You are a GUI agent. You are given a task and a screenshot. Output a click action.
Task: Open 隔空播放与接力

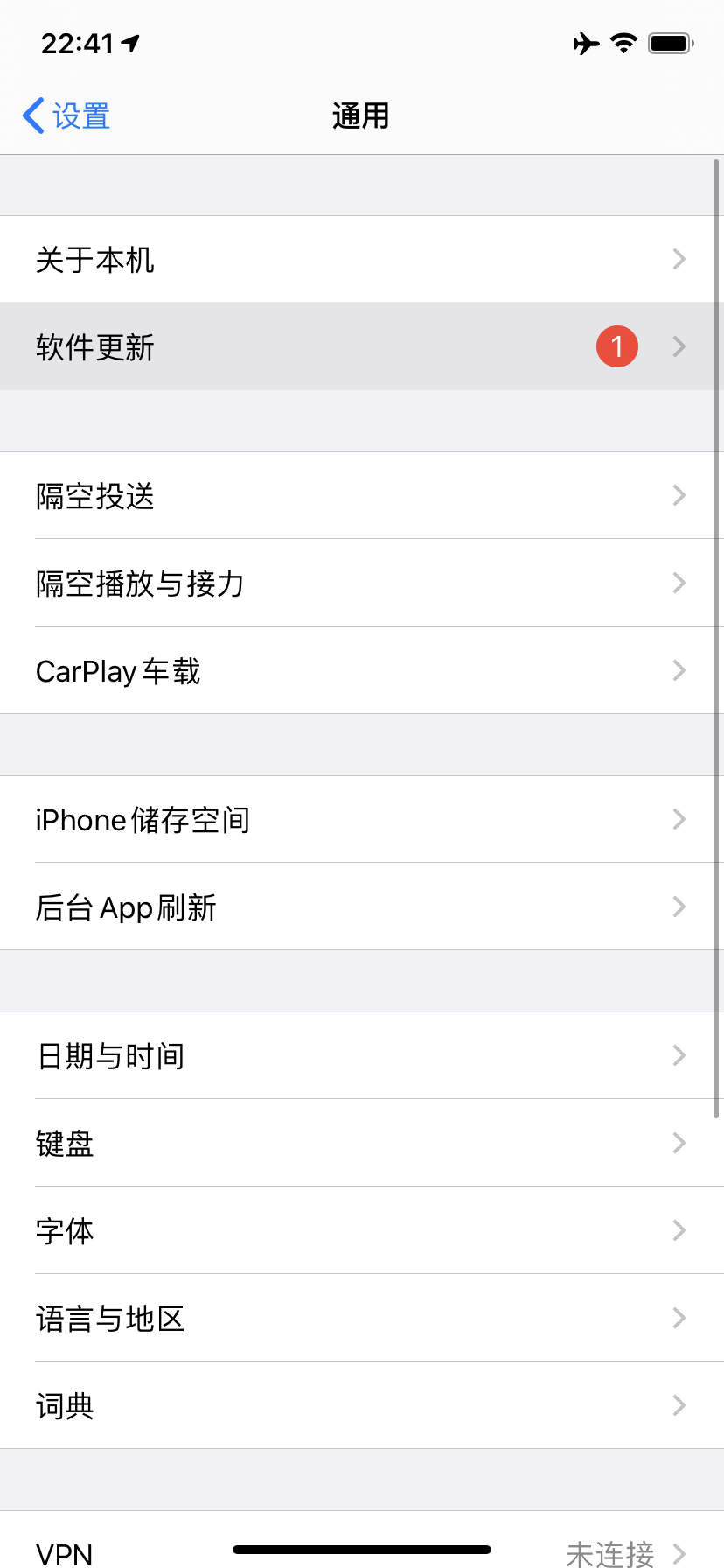pos(361,584)
